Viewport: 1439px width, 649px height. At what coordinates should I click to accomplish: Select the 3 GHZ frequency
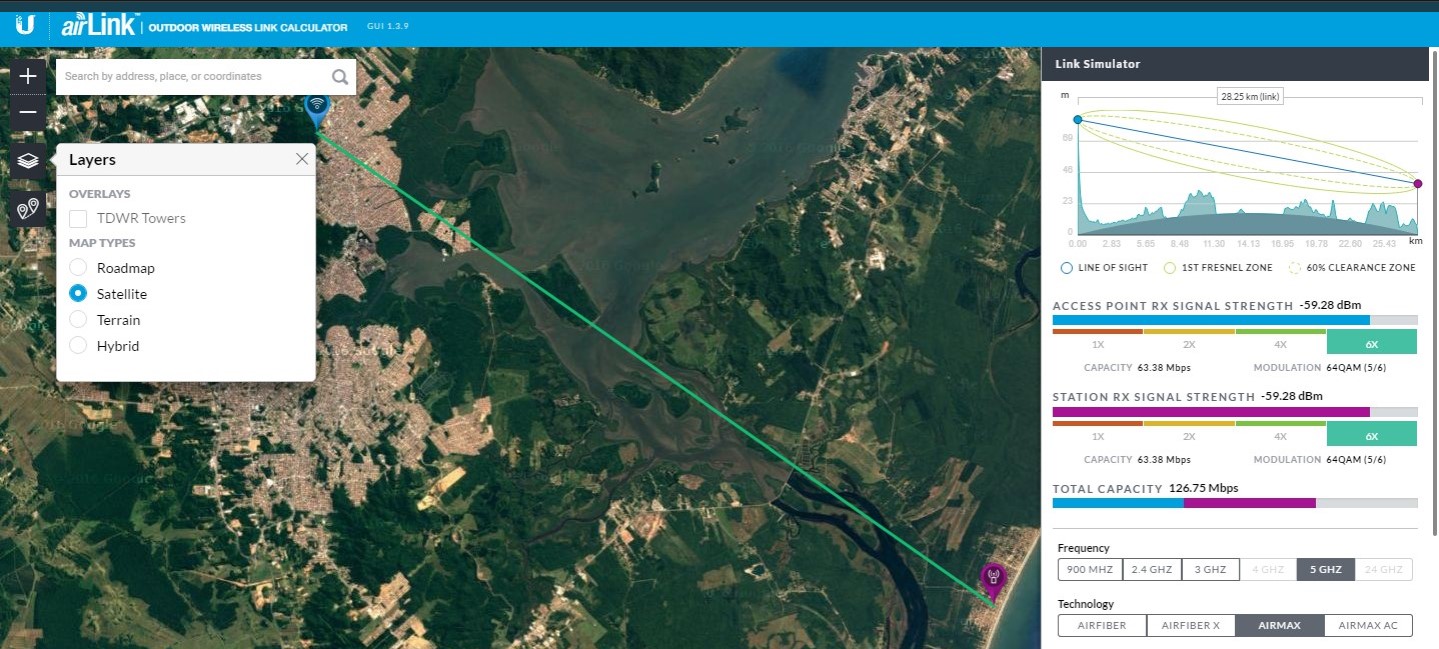pyautogui.click(x=1209, y=570)
